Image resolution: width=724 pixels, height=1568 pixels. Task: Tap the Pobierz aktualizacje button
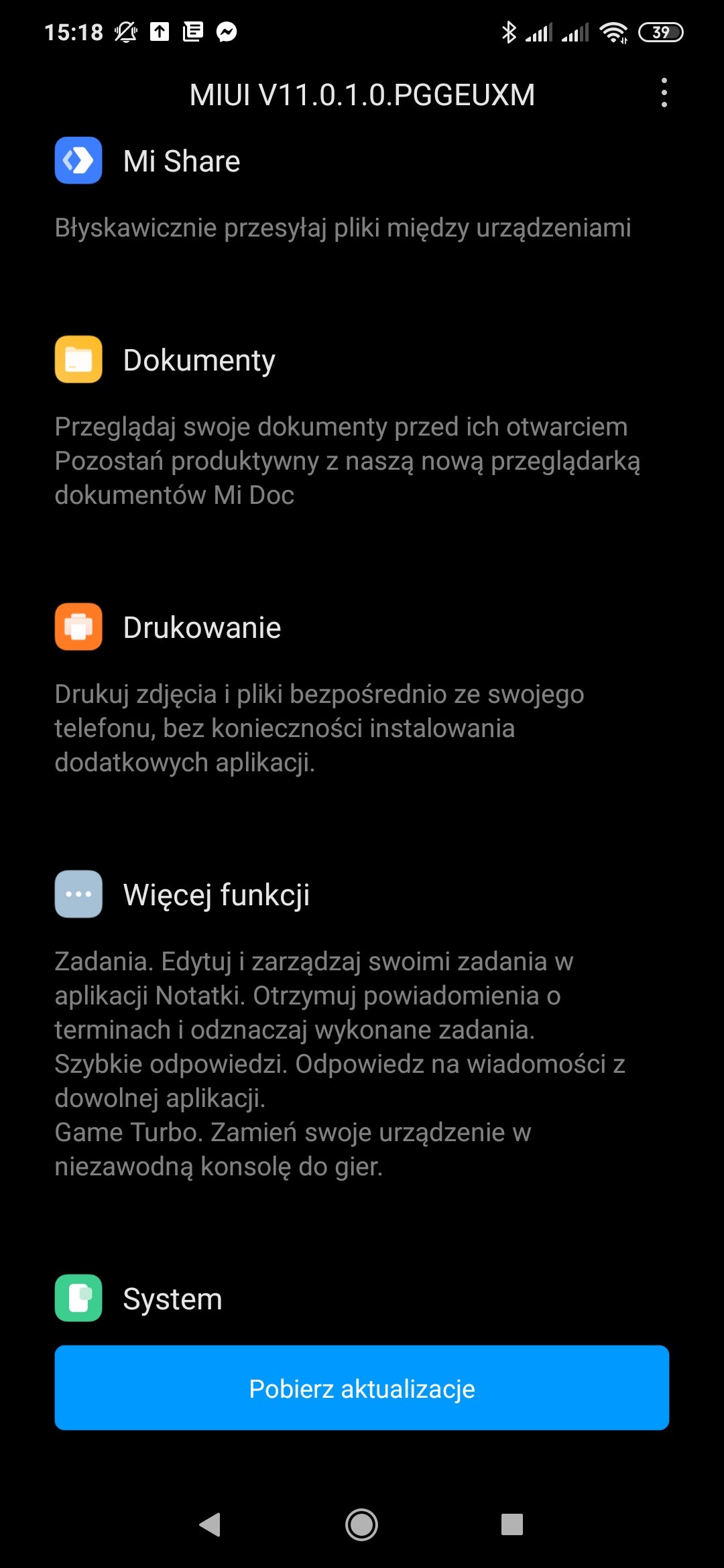tap(362, 1388)
